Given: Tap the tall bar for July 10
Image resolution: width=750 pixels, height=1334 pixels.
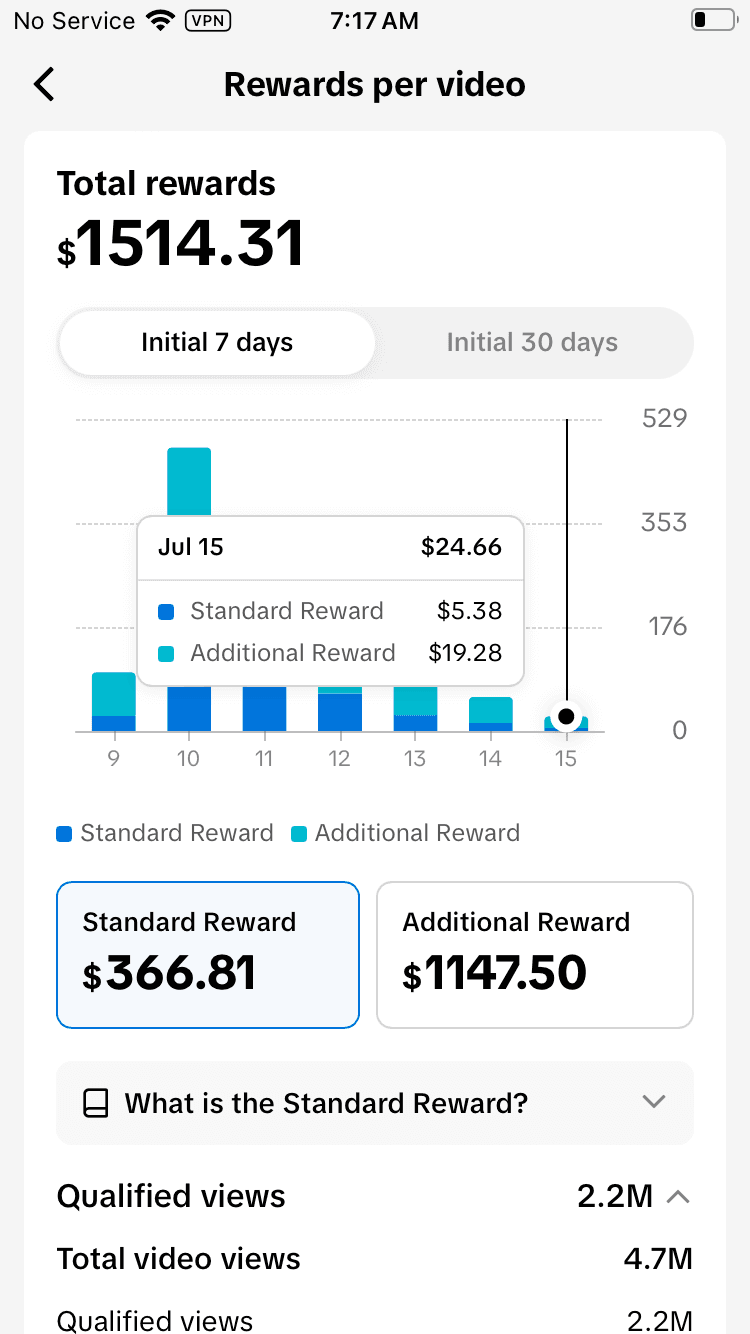Looking at the screenshot, I should coord(189,478).
